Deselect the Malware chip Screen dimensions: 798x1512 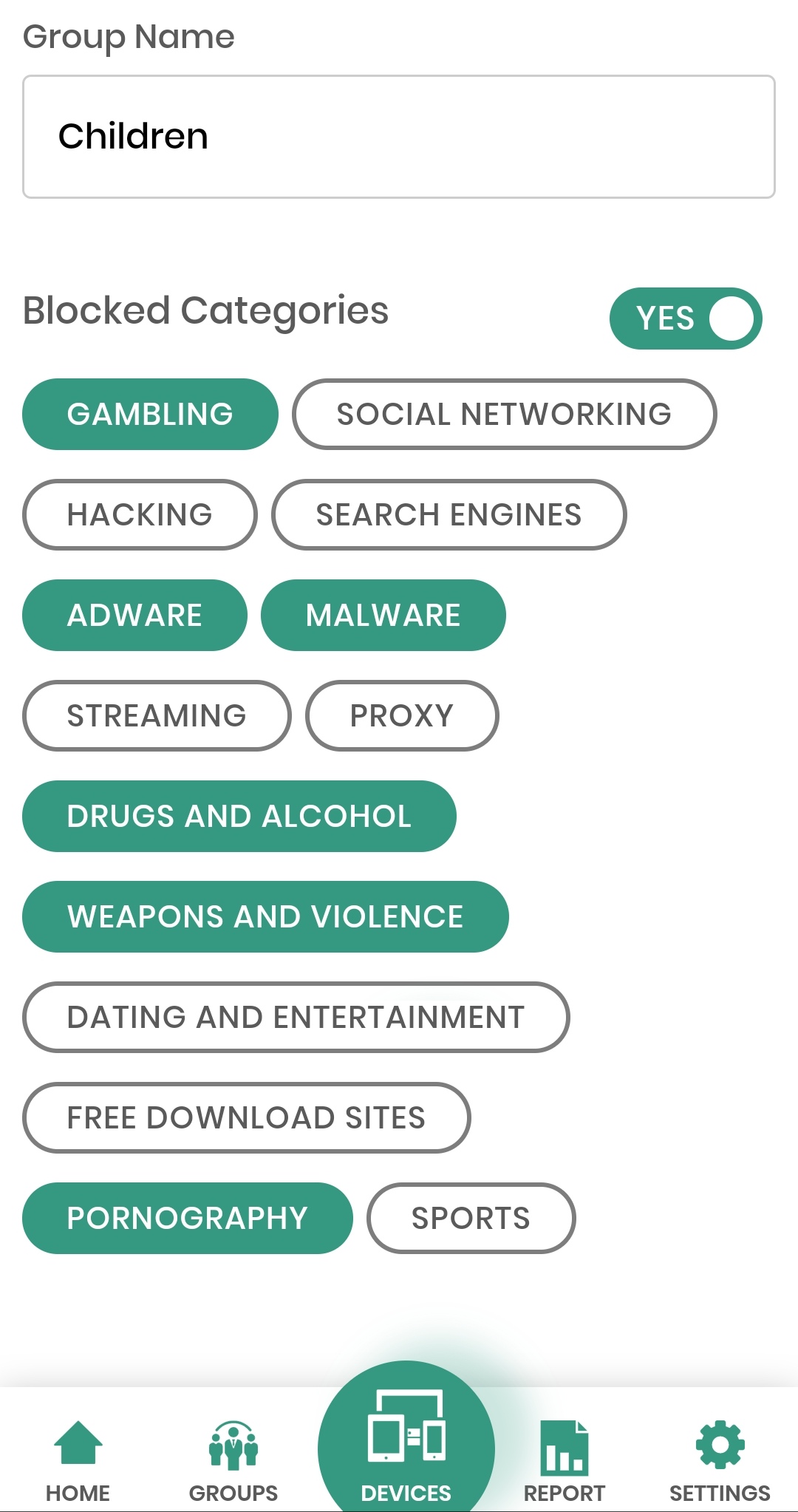[x=383, y=616]
